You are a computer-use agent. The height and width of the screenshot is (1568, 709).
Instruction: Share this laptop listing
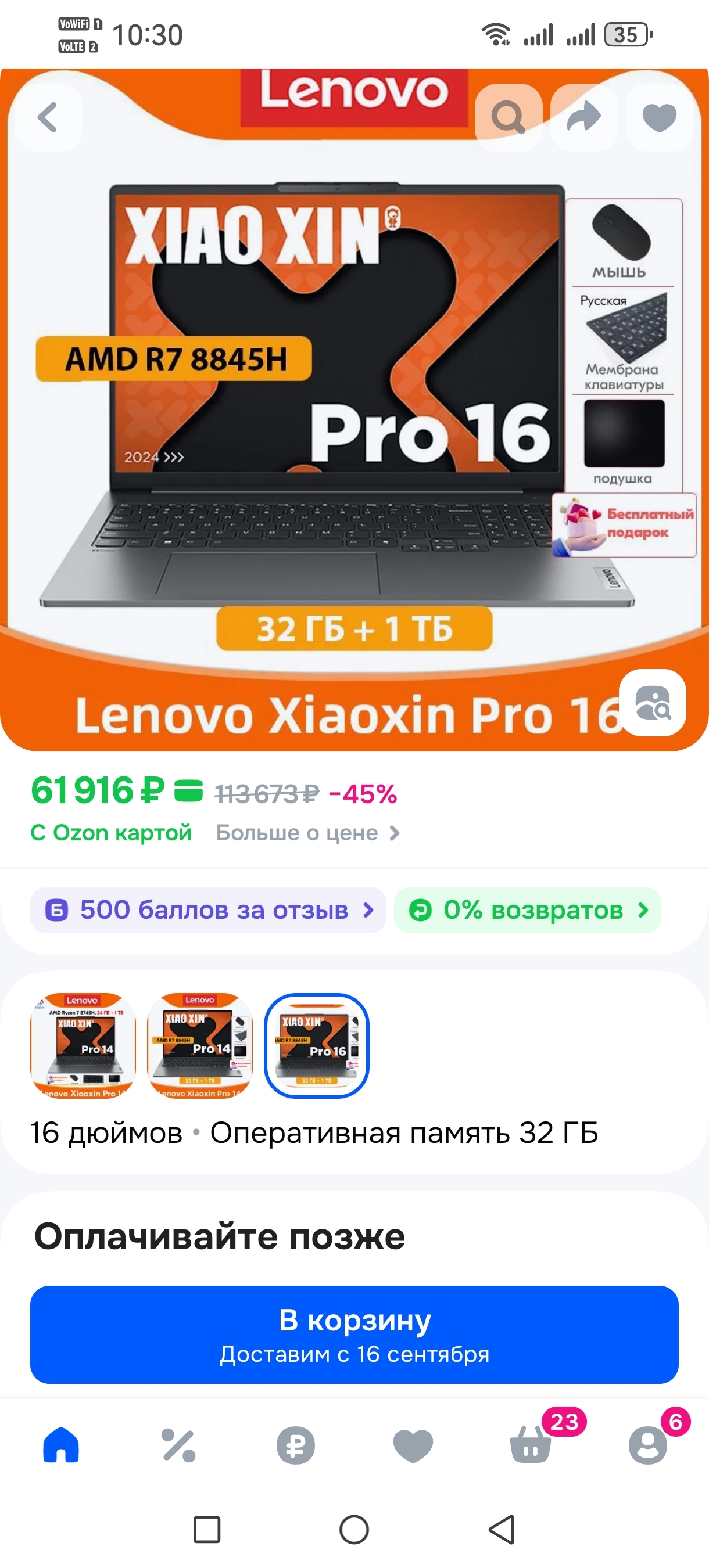584,117
